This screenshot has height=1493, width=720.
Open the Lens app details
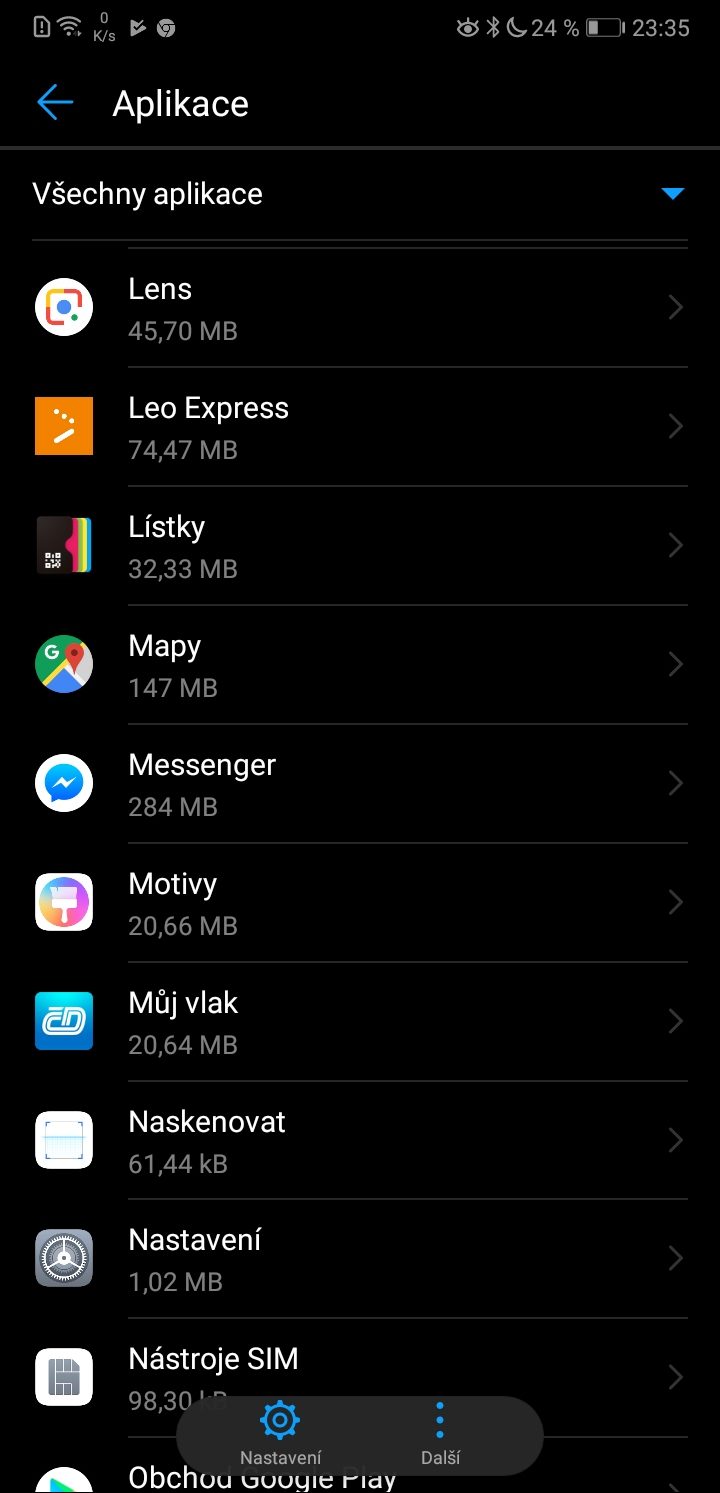click(x=360, y=308)
